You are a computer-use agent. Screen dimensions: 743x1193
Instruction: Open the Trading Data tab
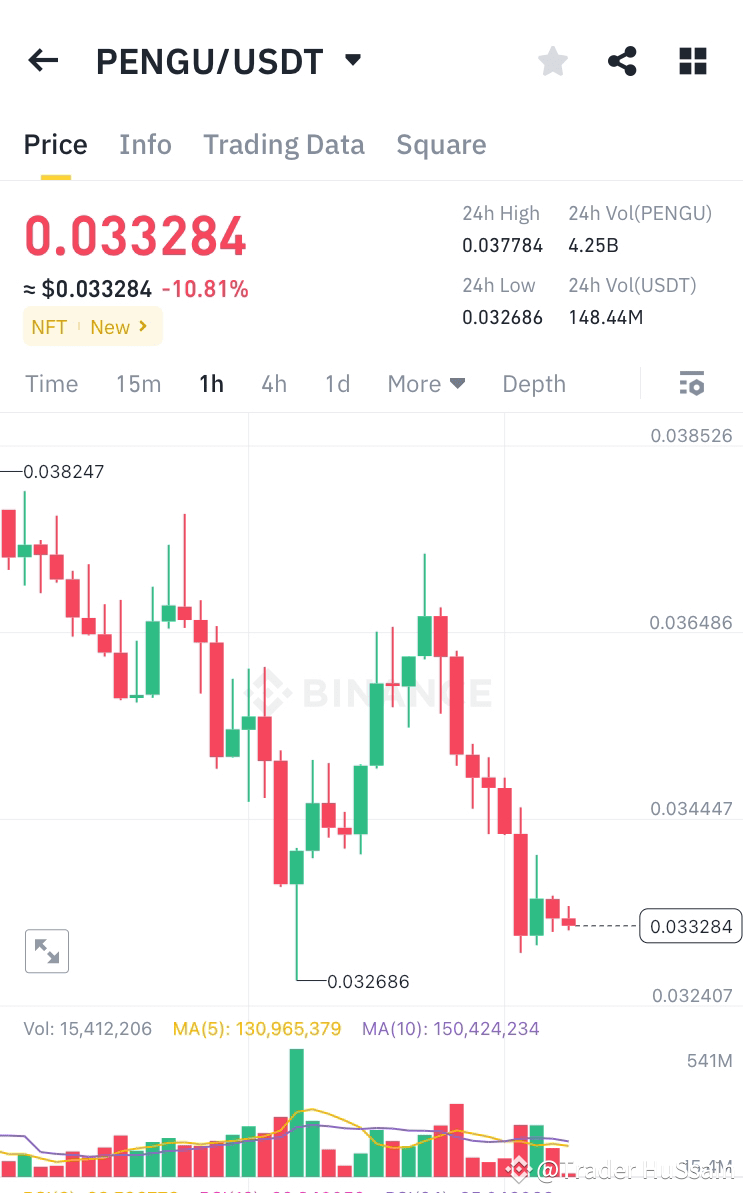(x=283, y=144)
